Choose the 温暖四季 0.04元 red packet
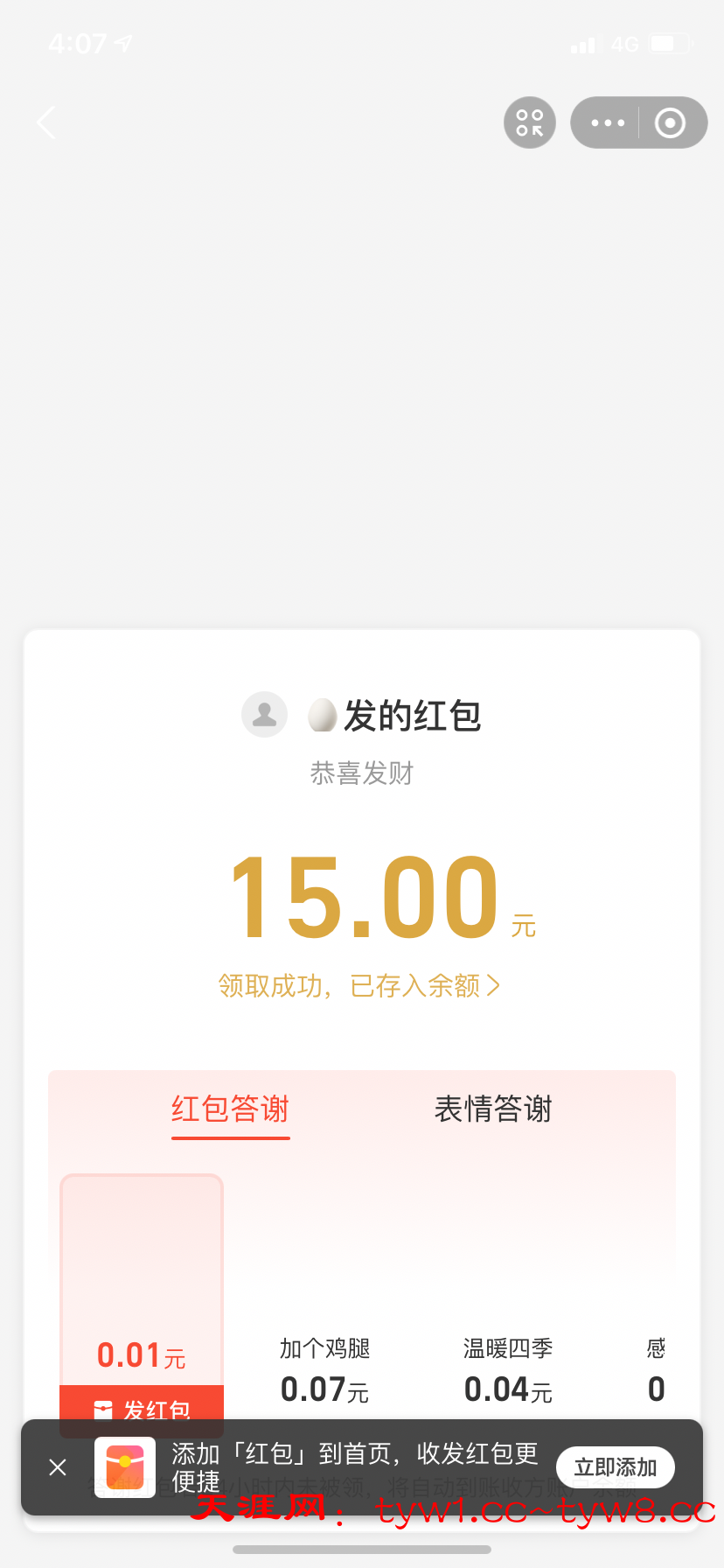The height and width of the screenshot is (1568, 724). [508, 1369]
